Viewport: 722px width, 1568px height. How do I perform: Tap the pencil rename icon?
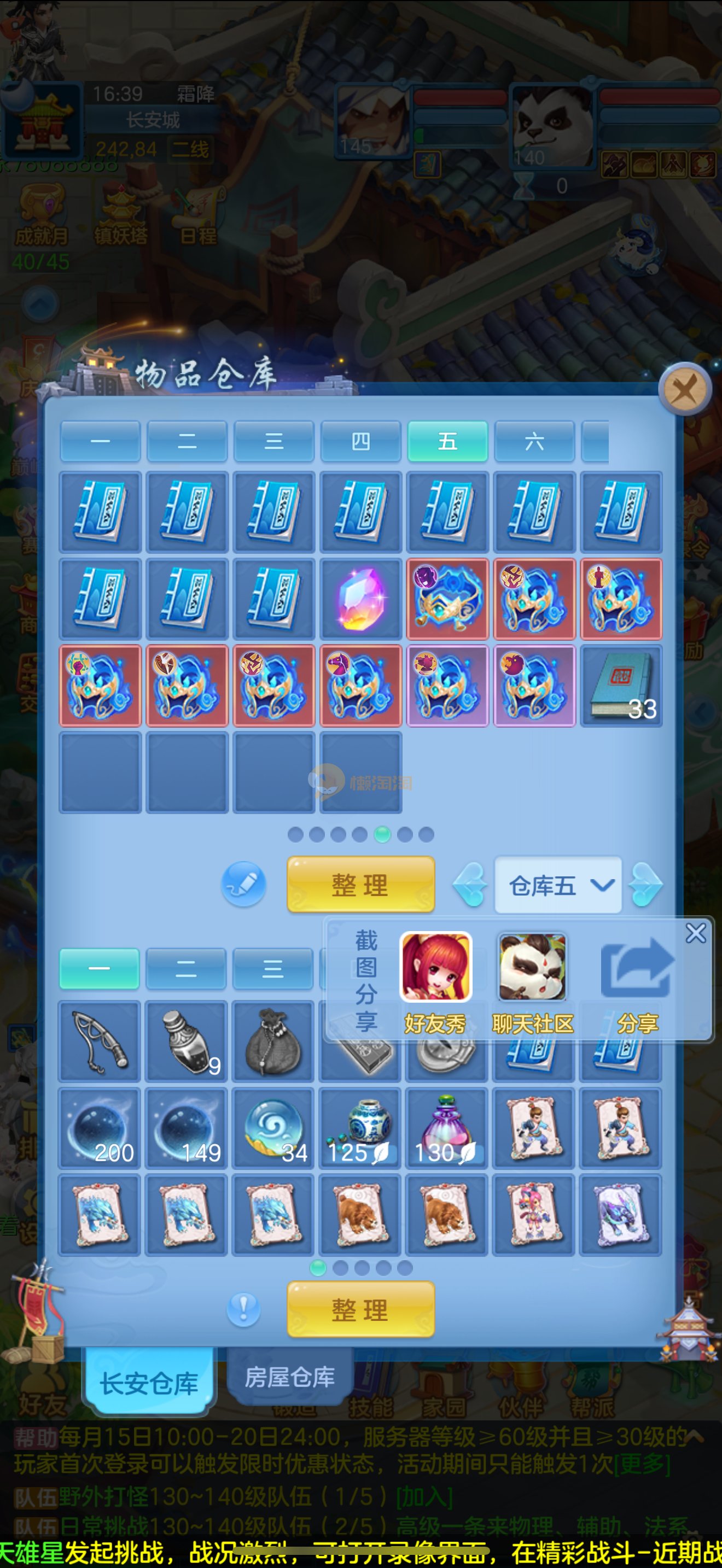click(243, 884)
